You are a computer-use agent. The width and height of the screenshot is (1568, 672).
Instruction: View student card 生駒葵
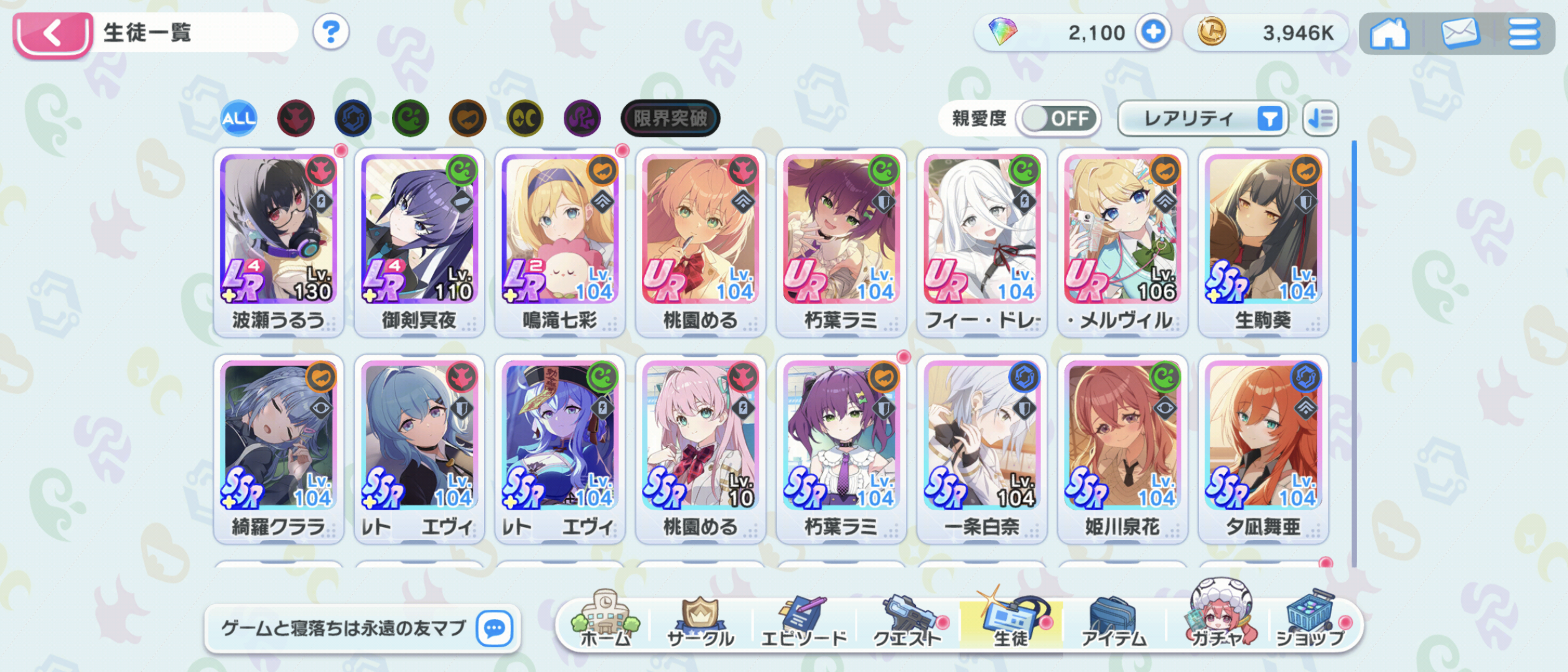(1263, 243)
